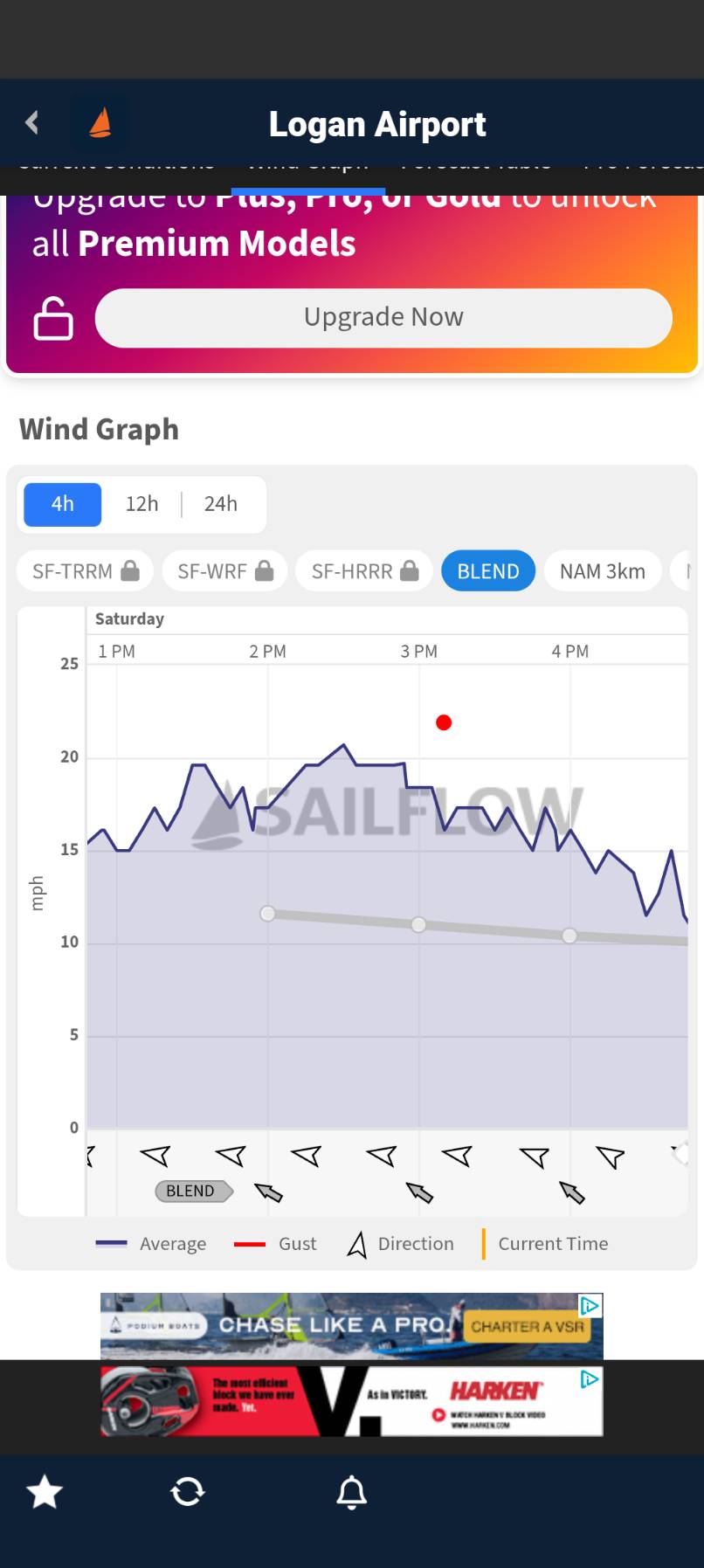Tap the Upgrade Now button

pyautogui.click(x=383, y=317)
